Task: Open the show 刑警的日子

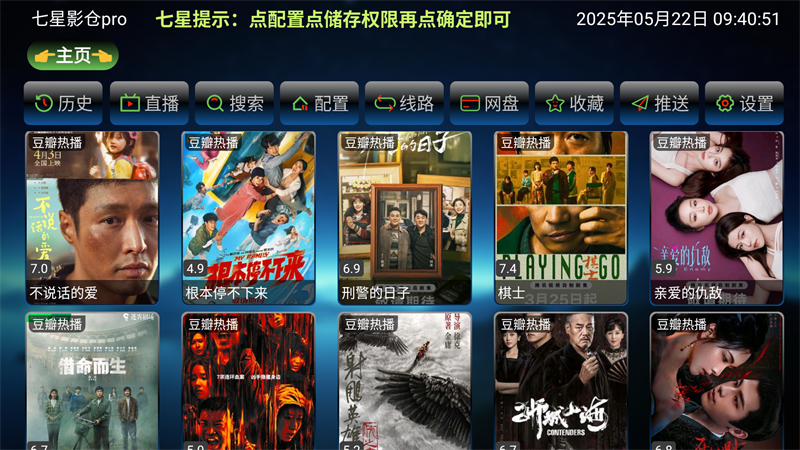Action: [x=404, y=217]
